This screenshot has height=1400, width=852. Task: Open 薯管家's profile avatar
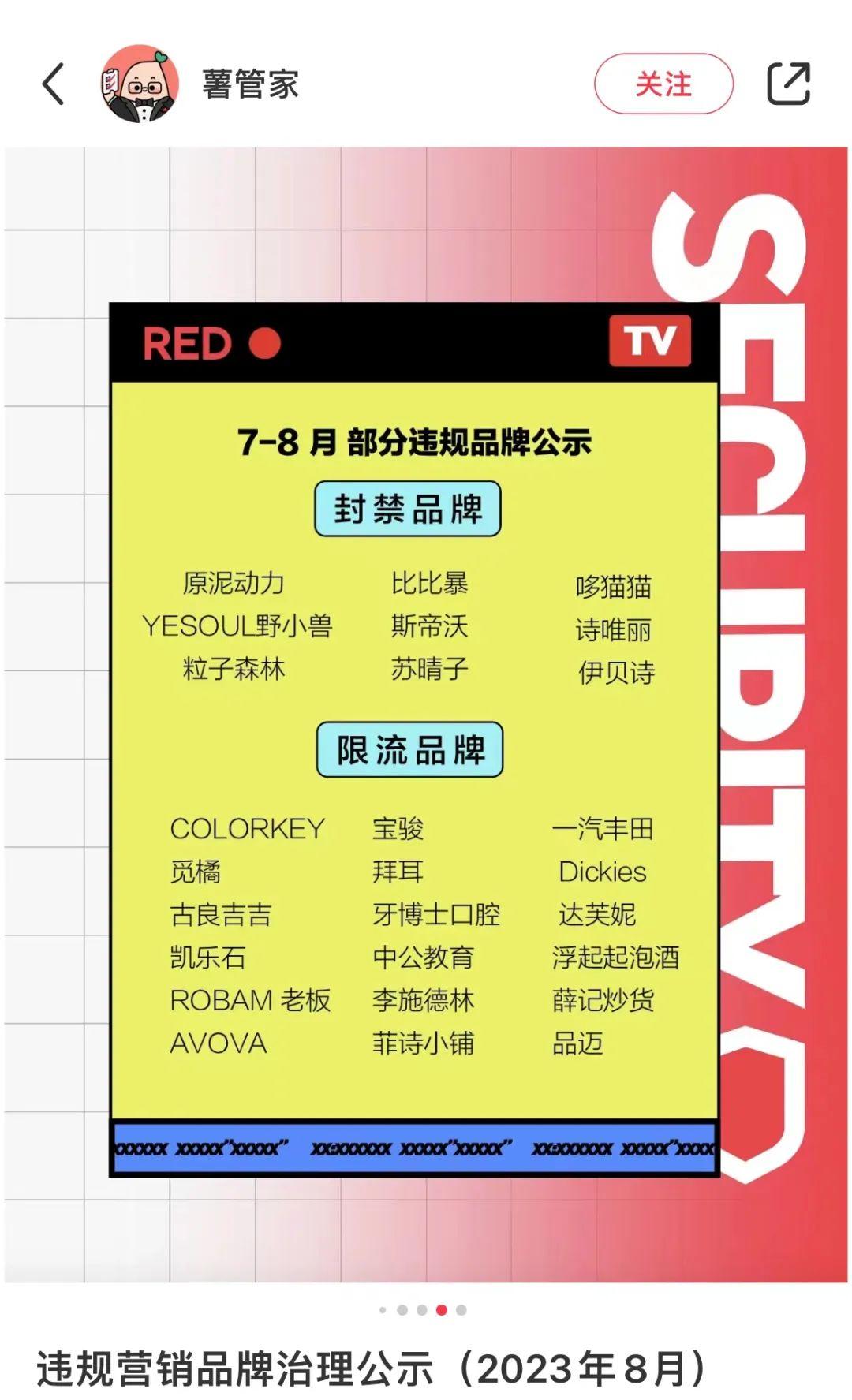point(140,84)
